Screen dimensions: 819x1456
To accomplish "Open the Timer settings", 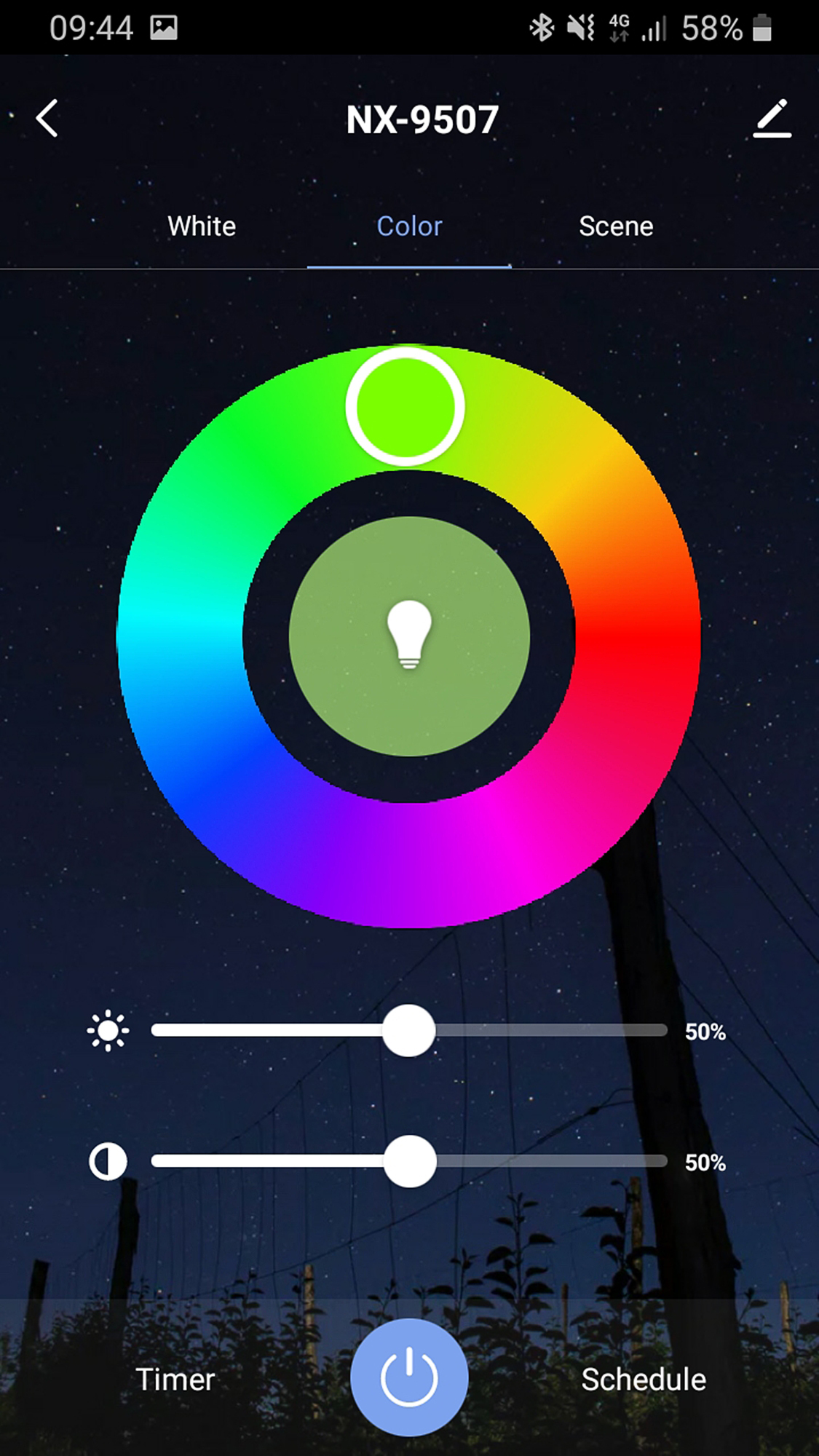I will (x=175, y=1380).
